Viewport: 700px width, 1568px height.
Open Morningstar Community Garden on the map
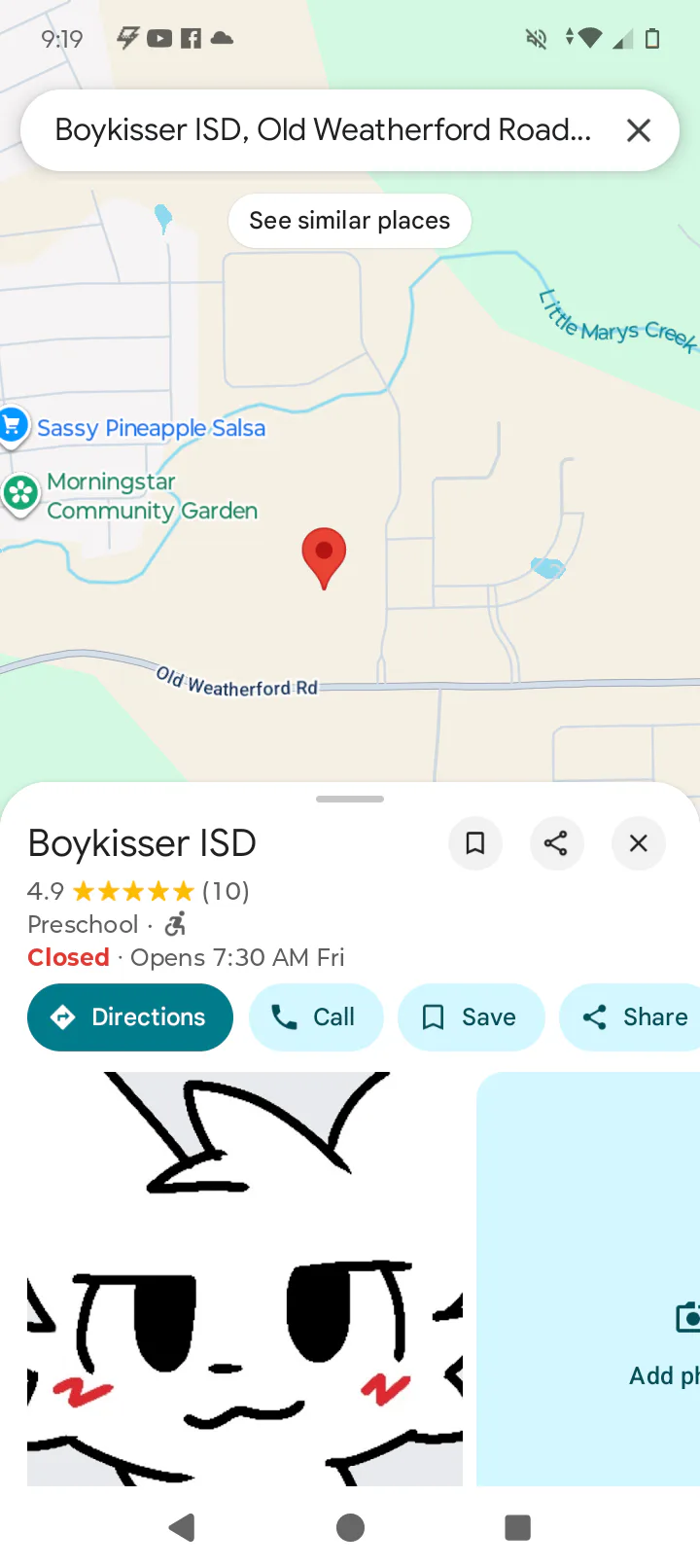21,494
